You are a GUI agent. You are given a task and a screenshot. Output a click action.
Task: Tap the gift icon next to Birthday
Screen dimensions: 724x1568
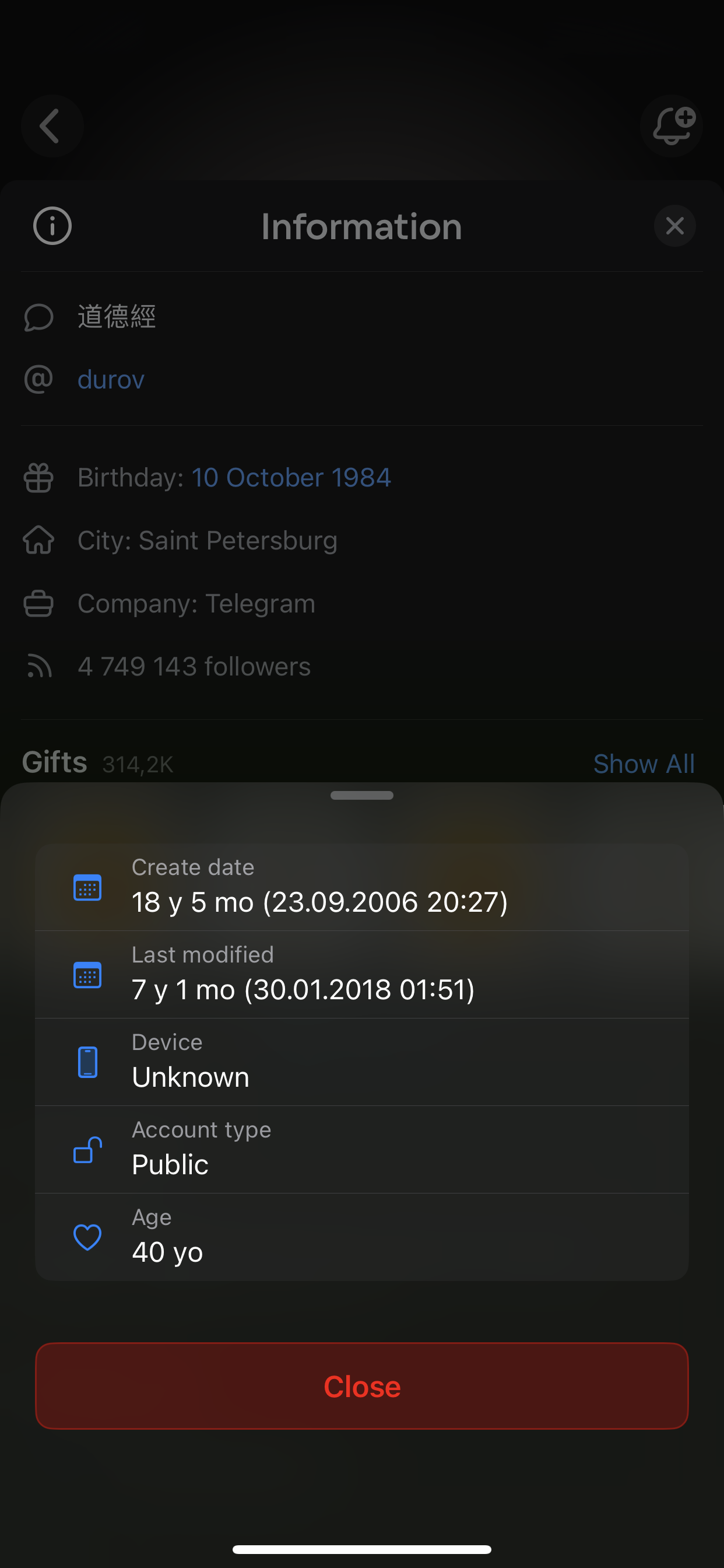click(x=38, y=477)
